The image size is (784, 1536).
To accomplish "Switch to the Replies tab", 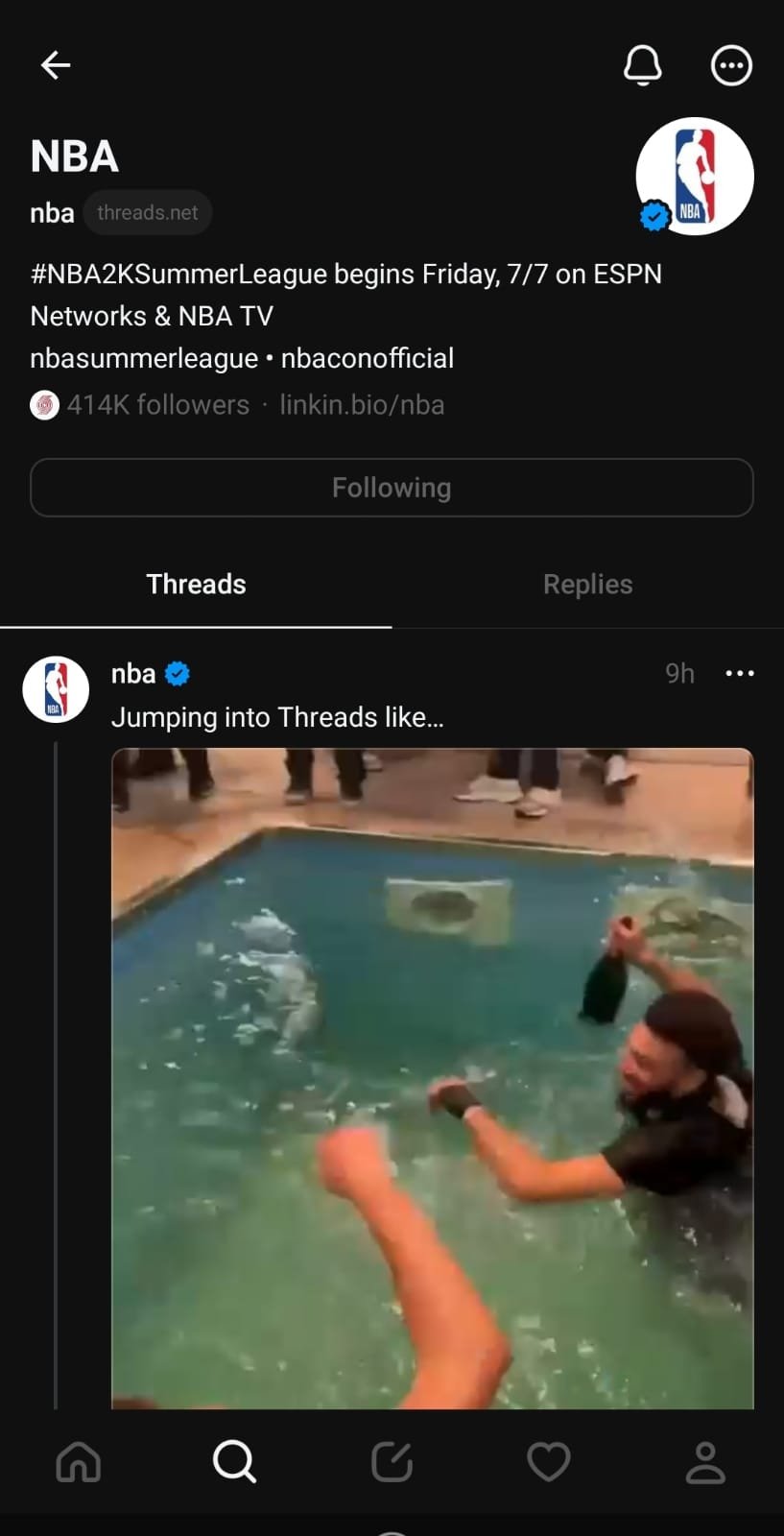I will click(587, 585).
